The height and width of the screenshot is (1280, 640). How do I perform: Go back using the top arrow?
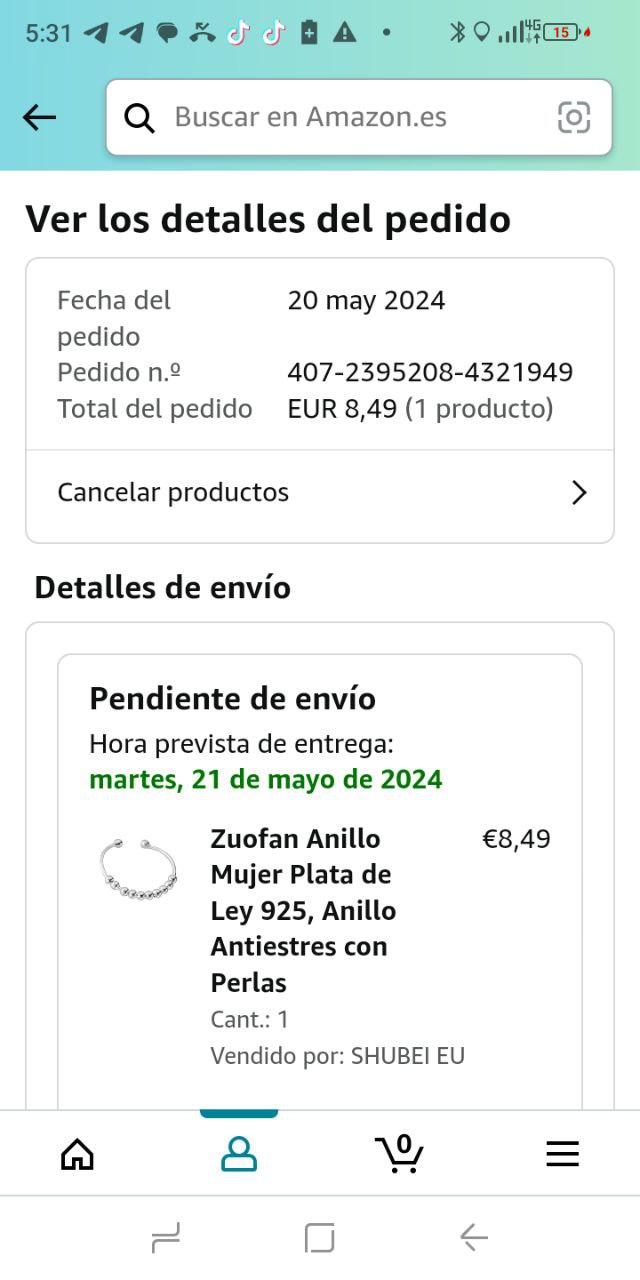[40, 118]
